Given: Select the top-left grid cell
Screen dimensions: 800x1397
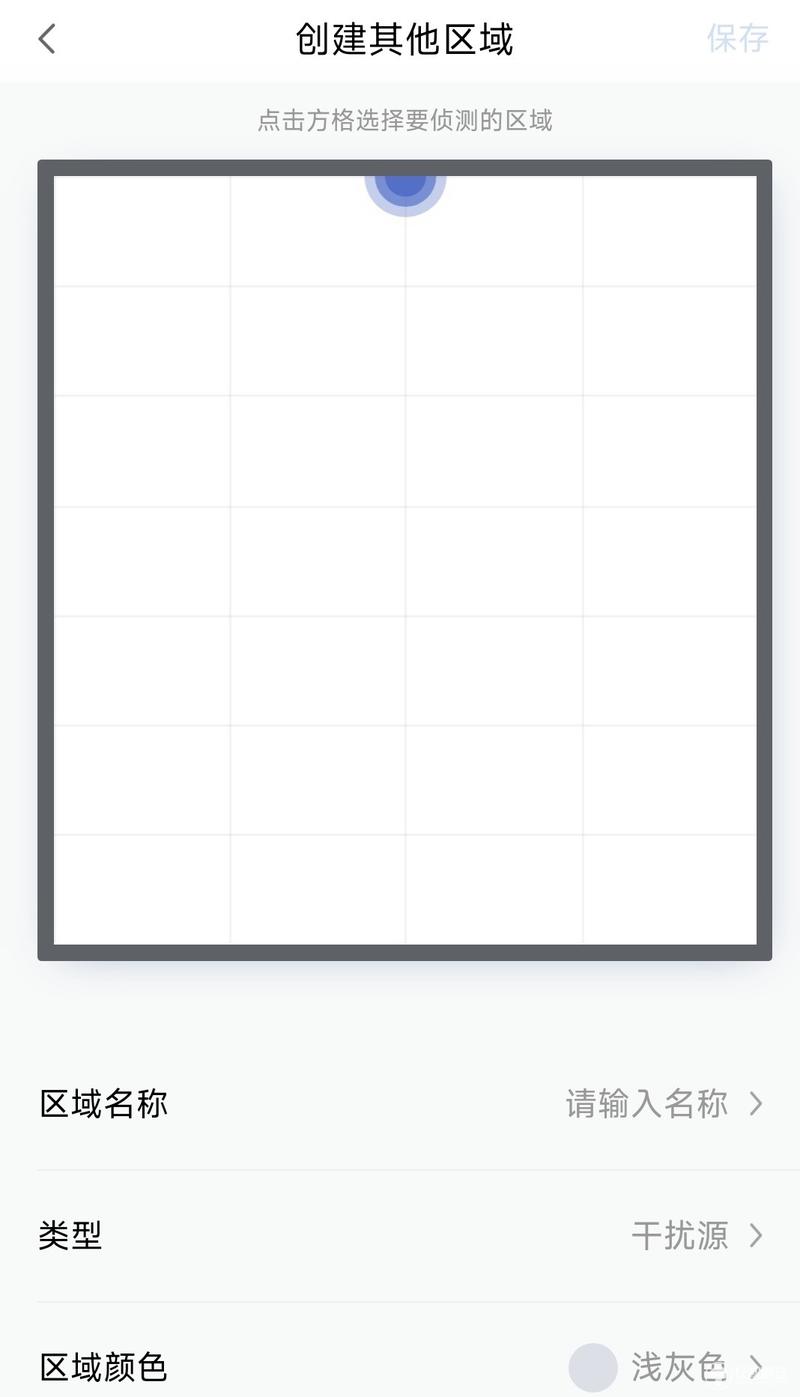Looking at the screenshot, I should (142, 231).
